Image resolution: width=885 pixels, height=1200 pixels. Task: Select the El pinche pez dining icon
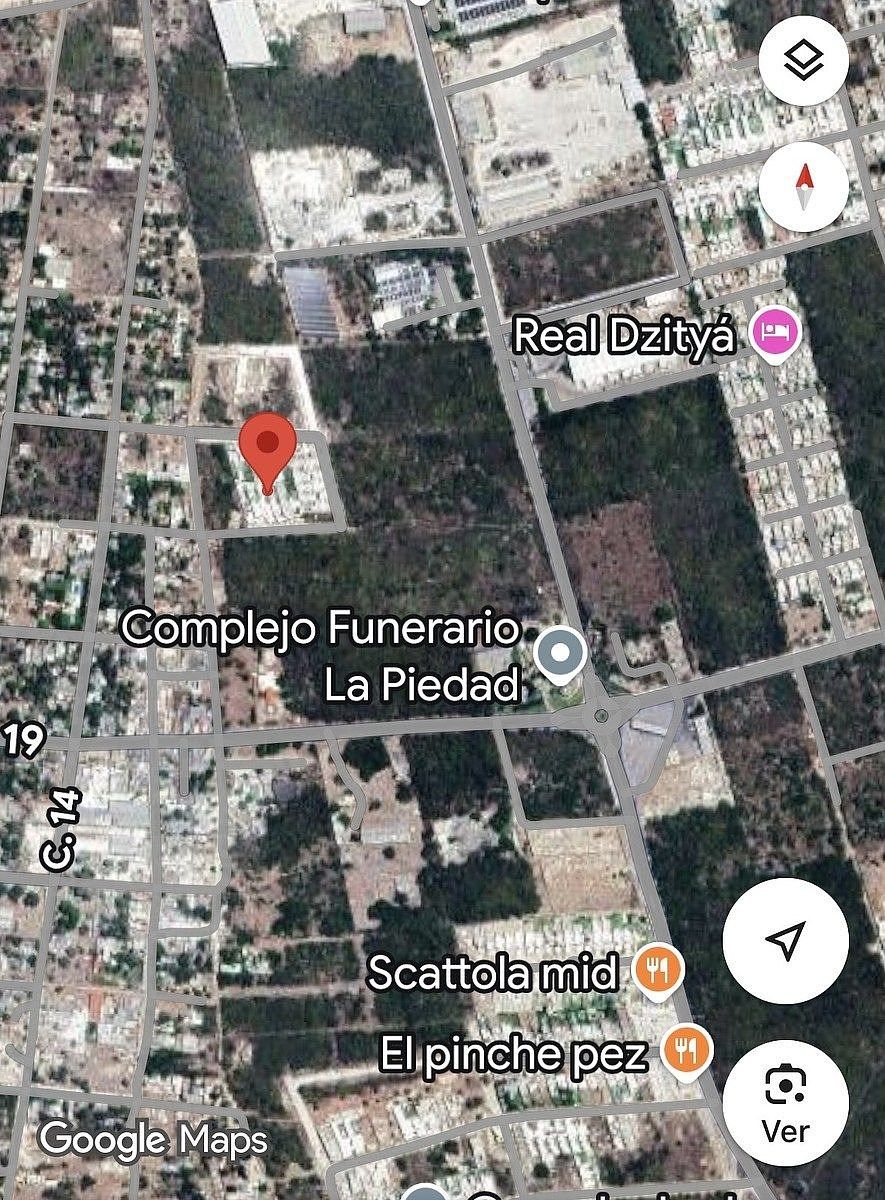pyautogui.click(x=685, y=1049)
